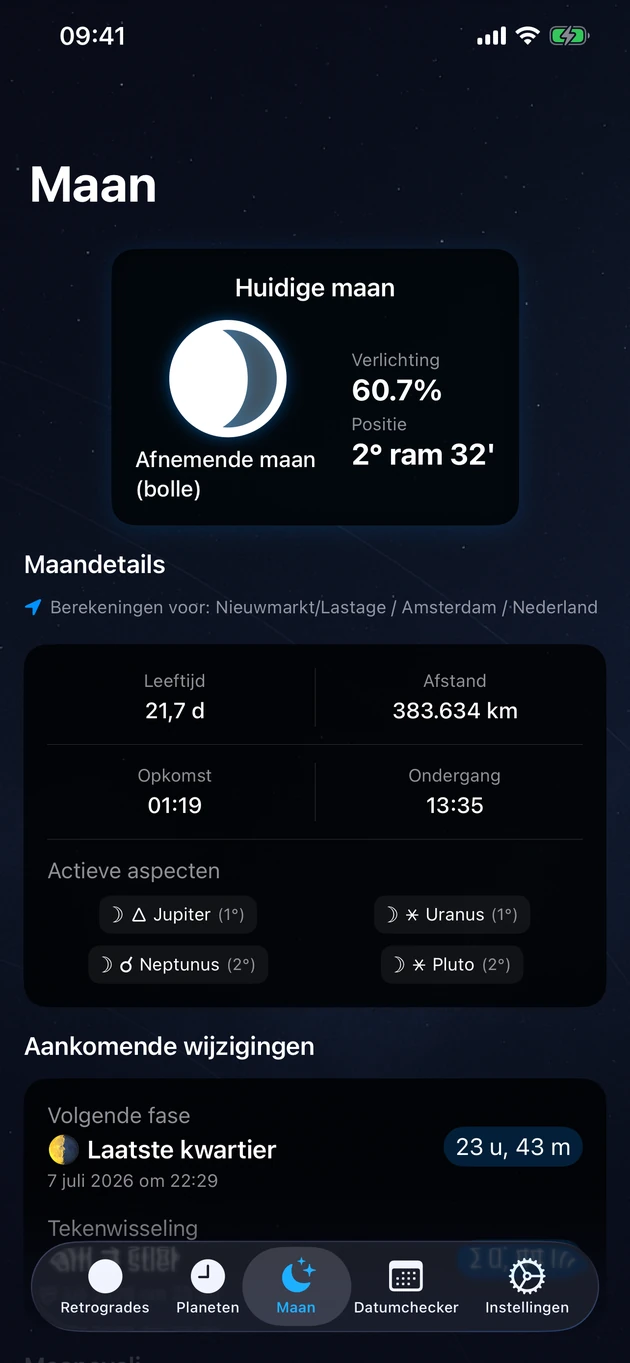This screenshot has width=630, height=1363.
Task: Open the Huidige maan card
Action: click(x=315, y=387)
